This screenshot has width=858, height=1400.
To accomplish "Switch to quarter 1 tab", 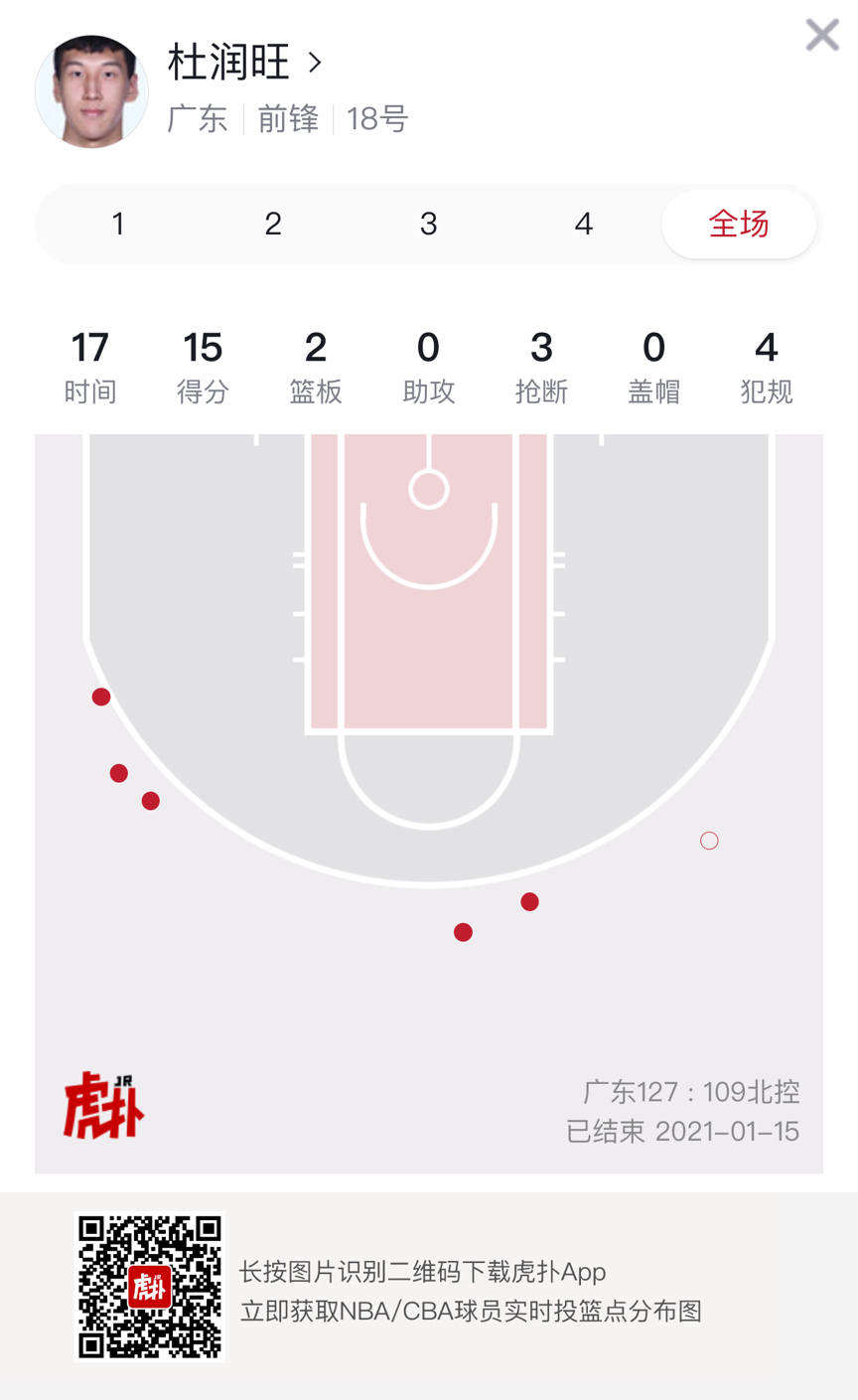I will click(118, 225).
